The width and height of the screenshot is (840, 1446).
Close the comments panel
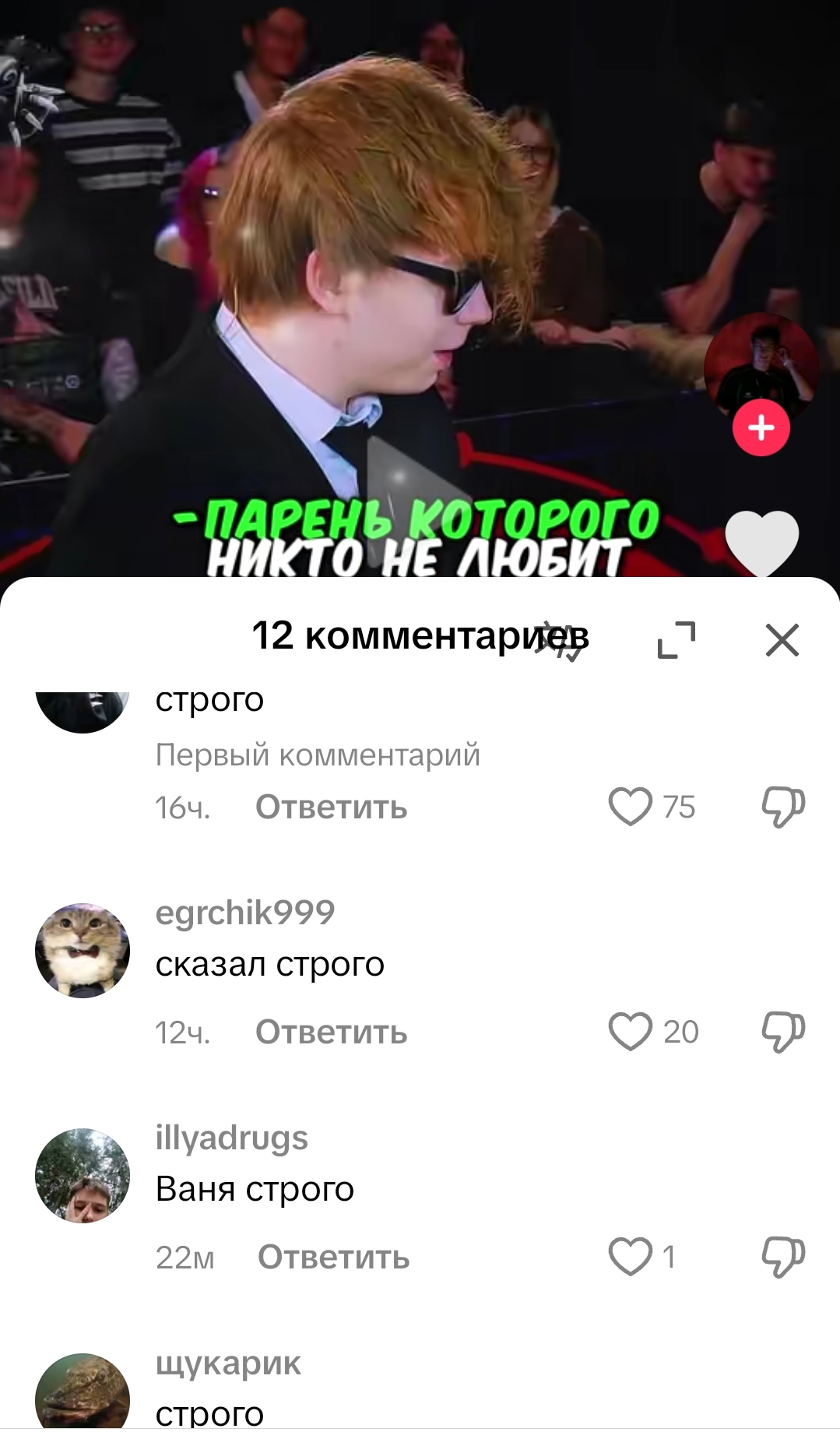[782, 640]
